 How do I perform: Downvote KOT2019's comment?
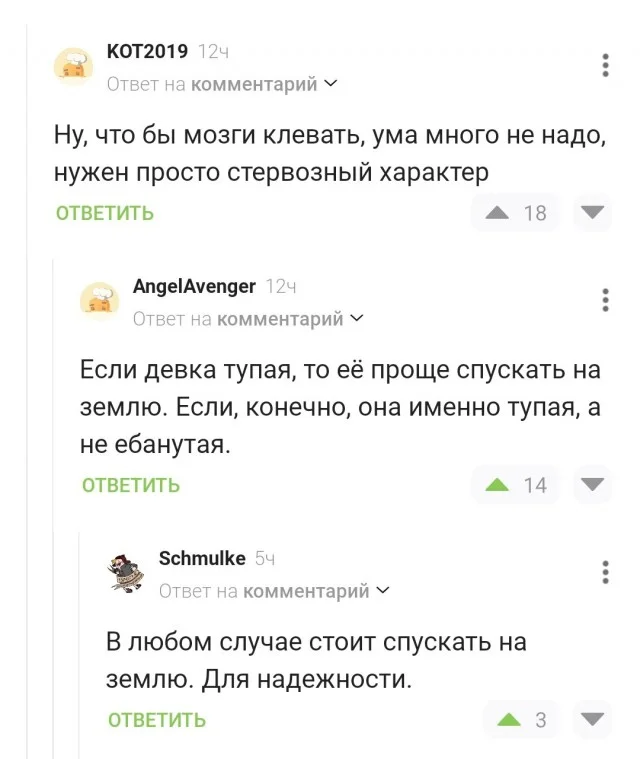[x=593, y=212]
